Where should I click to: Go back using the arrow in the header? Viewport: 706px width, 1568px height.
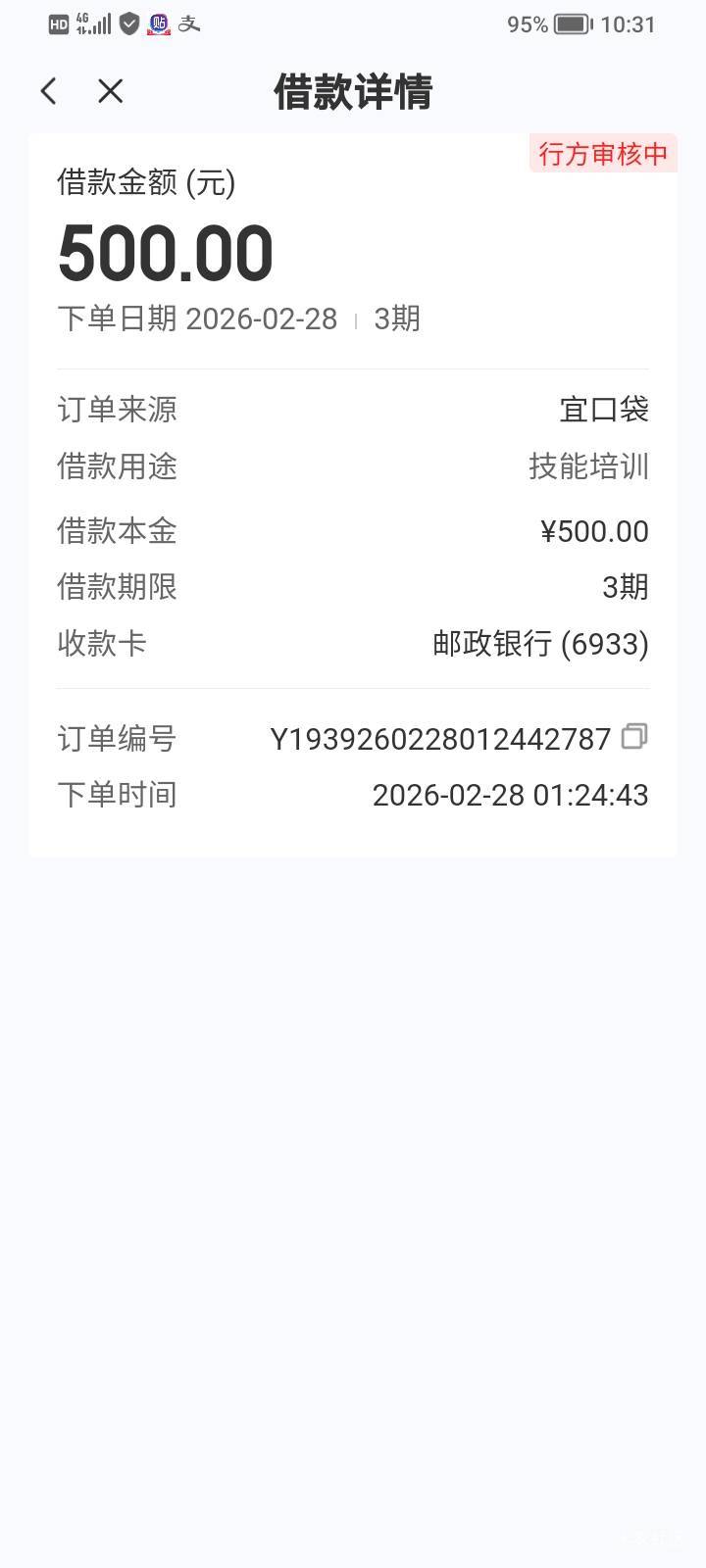point(49,91)
